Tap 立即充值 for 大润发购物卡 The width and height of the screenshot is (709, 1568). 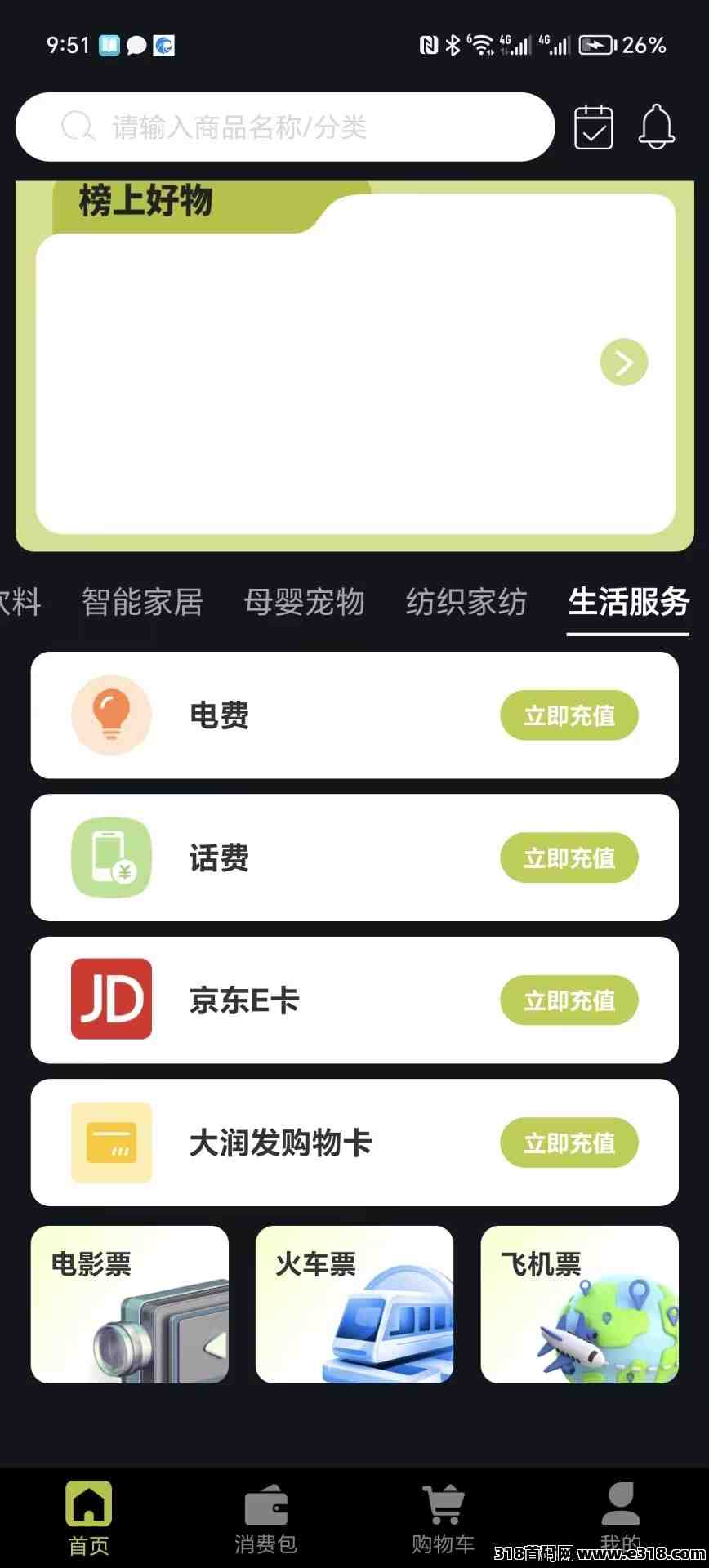click(569, 1143)
